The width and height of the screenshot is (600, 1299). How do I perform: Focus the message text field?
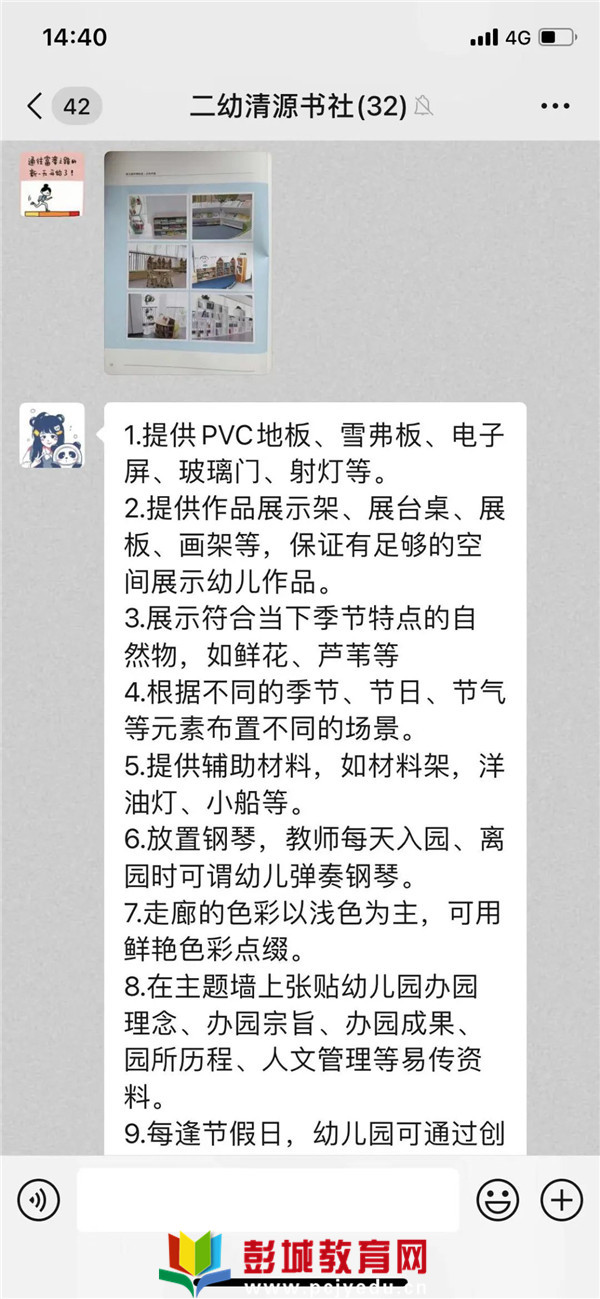coord(268,1199)
